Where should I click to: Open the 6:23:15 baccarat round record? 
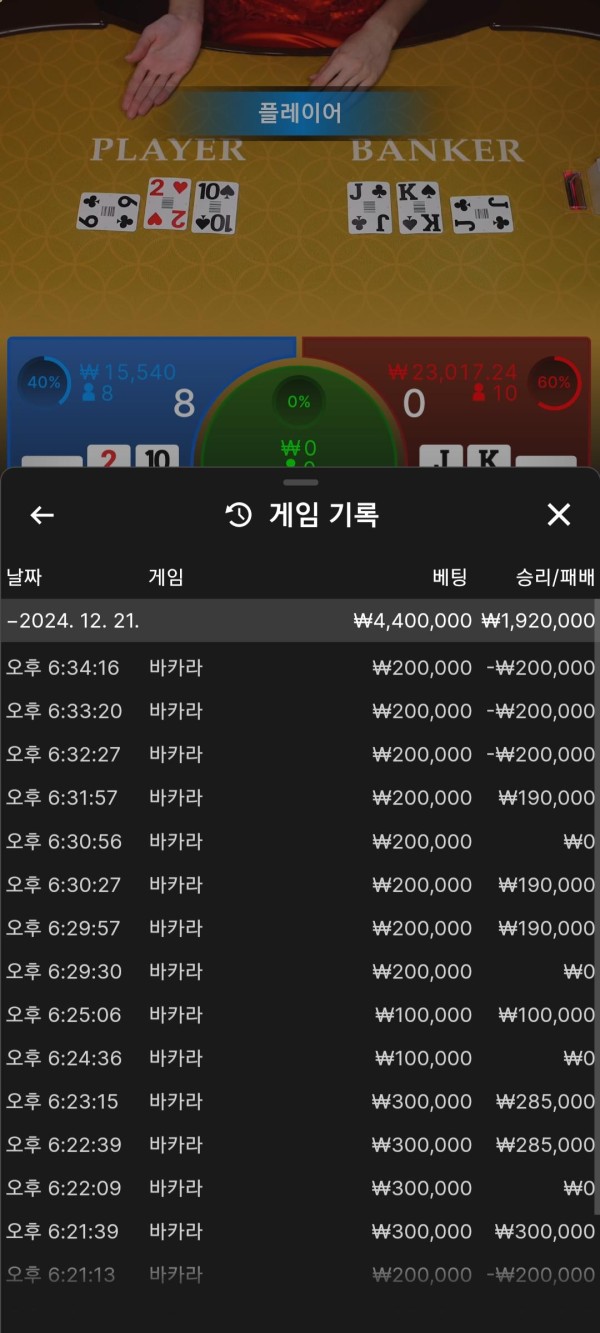[x=300, y=1102]
